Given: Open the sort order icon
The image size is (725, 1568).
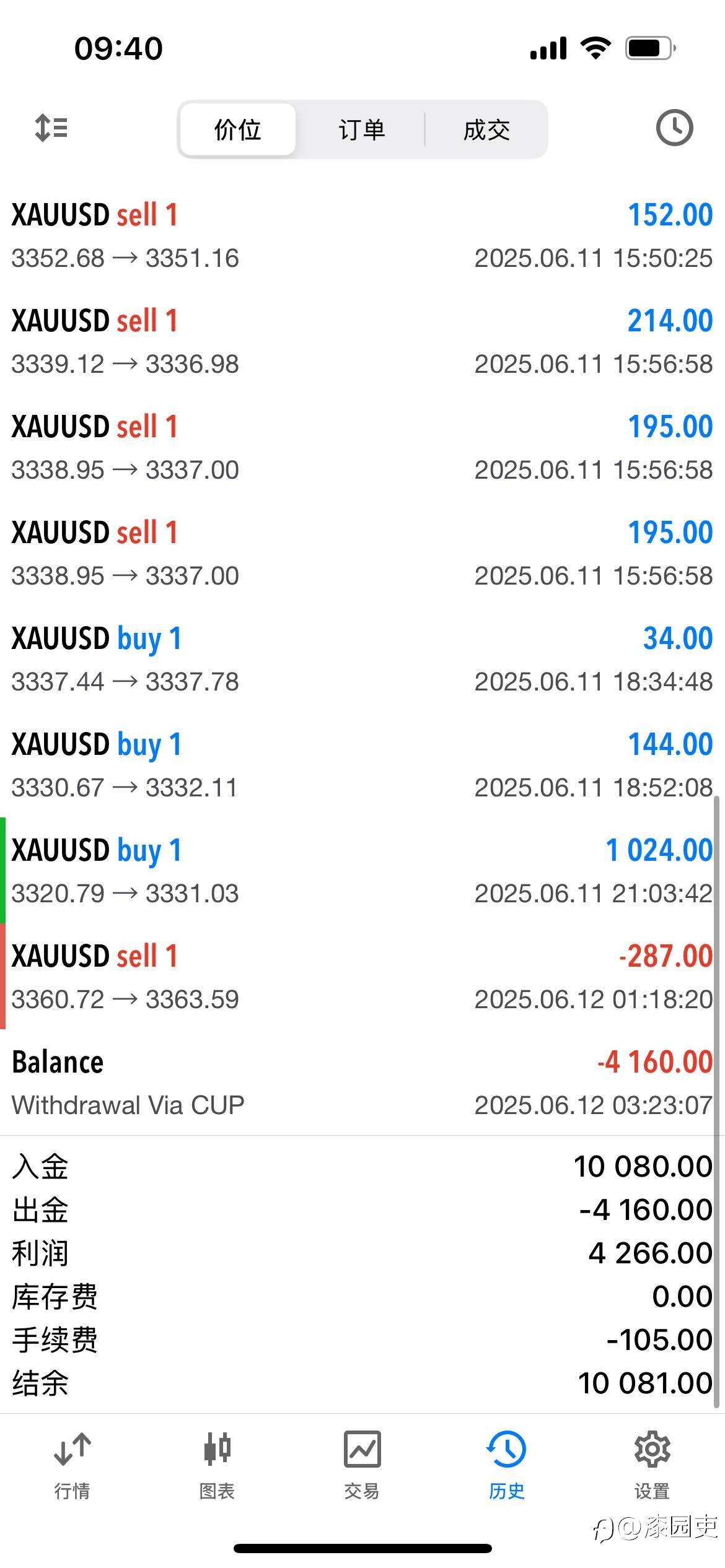Looking at the screenshot, I should click(51, 128).
